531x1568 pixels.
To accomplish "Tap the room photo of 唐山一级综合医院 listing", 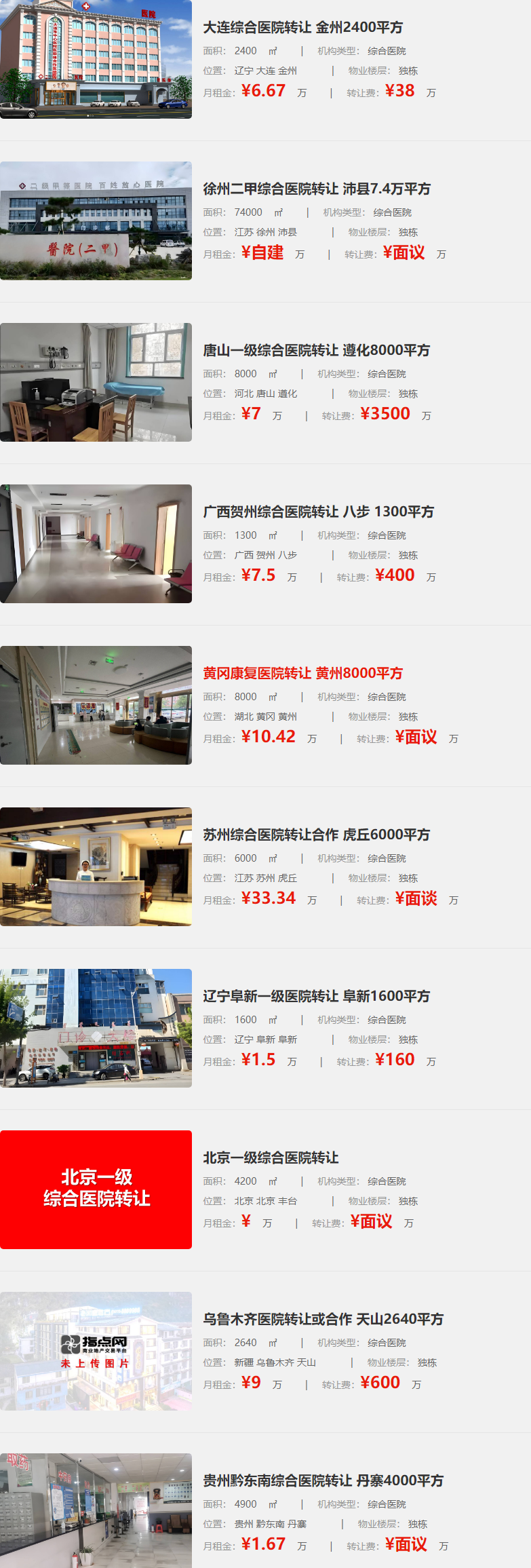I will pyautogui.click(x=96, y=382).
